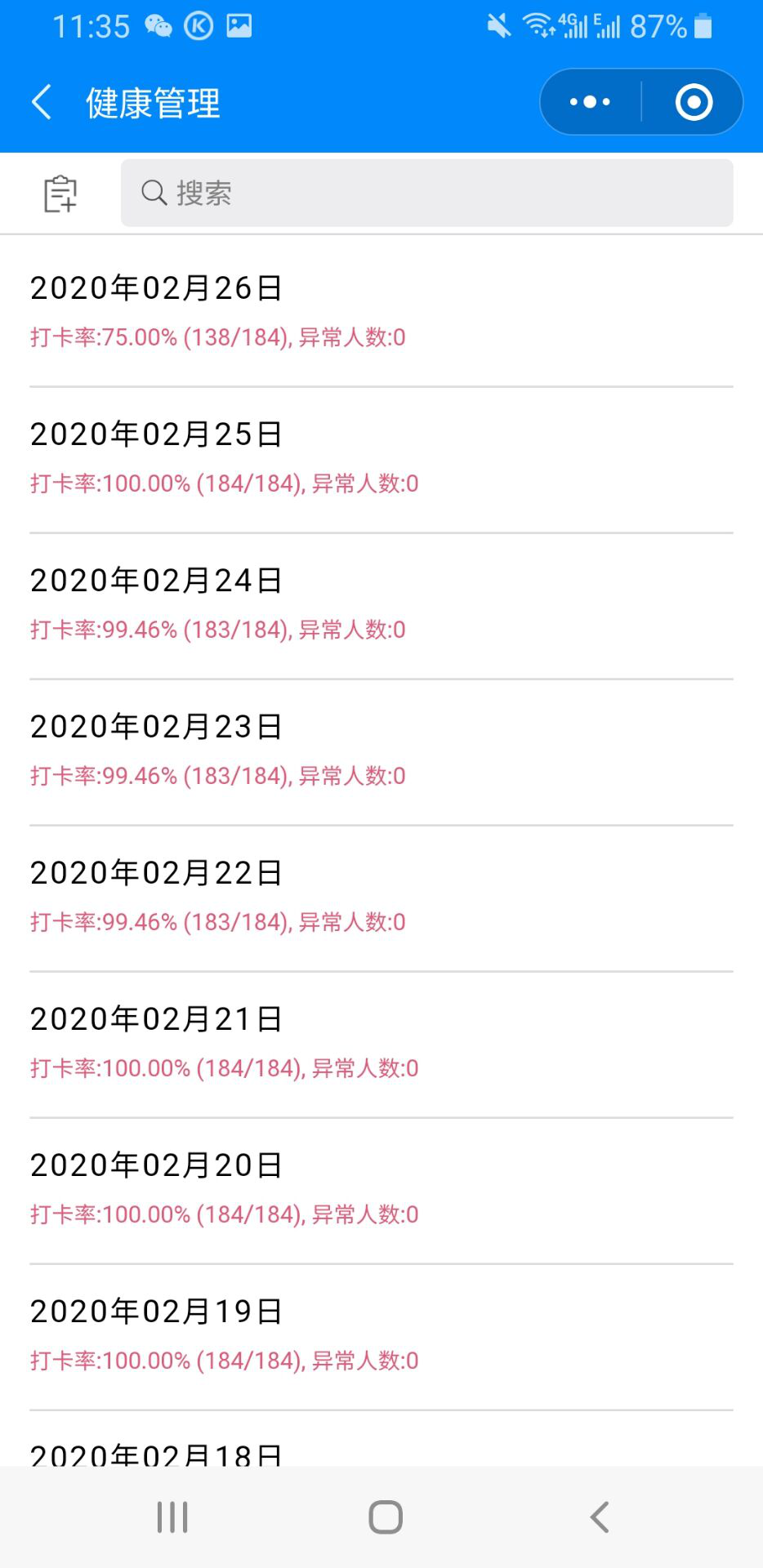View the 2020年02月24日 check-in details
Viewport: 763px width, 1568px height.
381,604
